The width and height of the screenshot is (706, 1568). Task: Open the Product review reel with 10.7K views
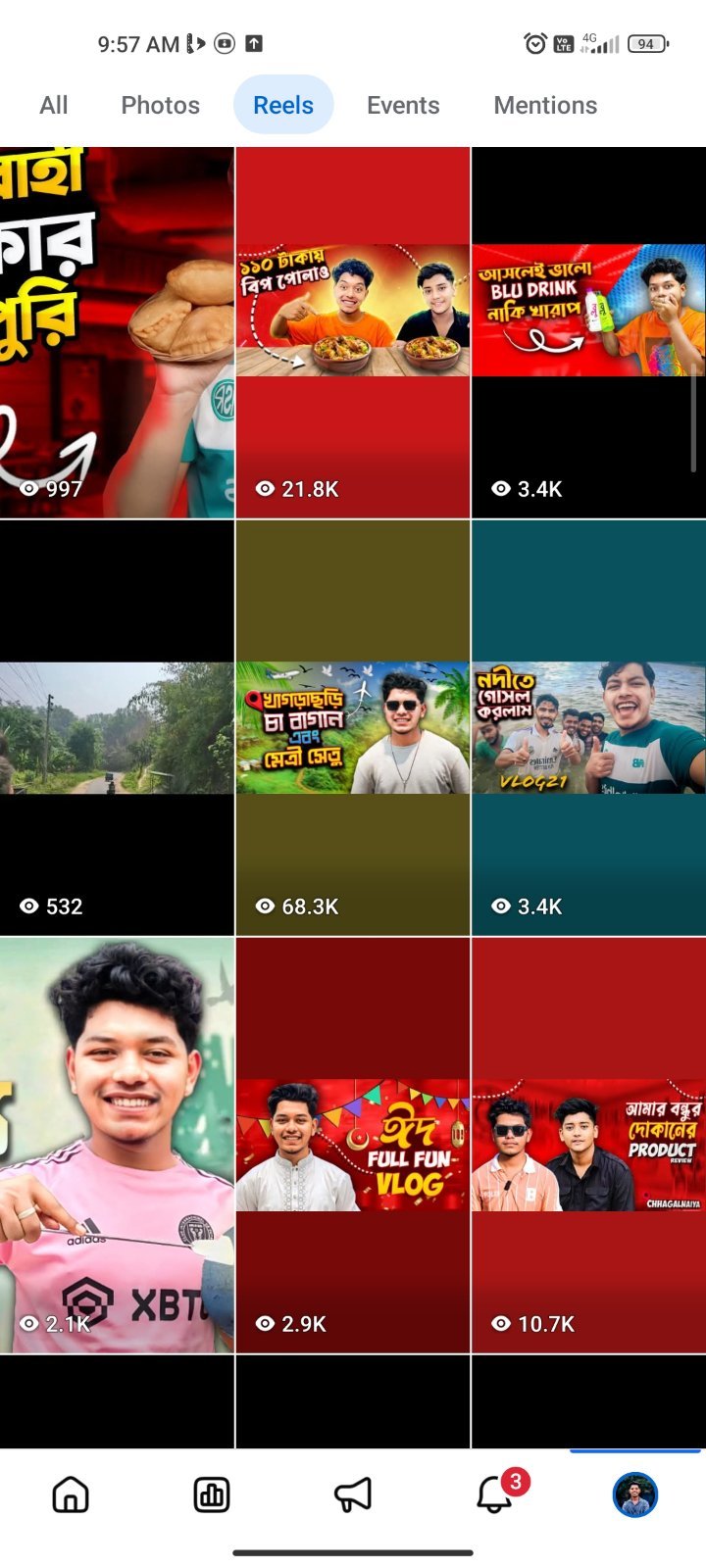pos(588,1146)
